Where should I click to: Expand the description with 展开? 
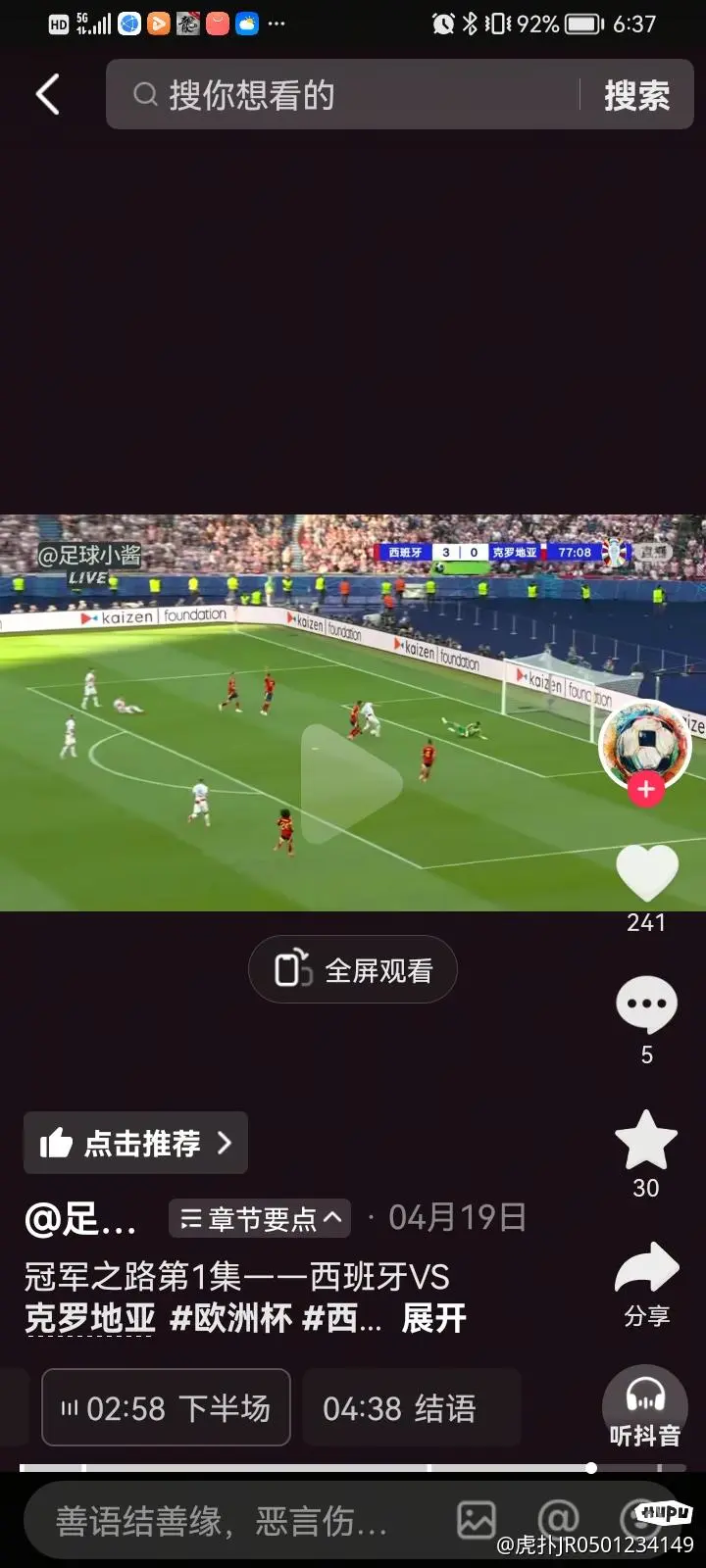[434, 1319]
